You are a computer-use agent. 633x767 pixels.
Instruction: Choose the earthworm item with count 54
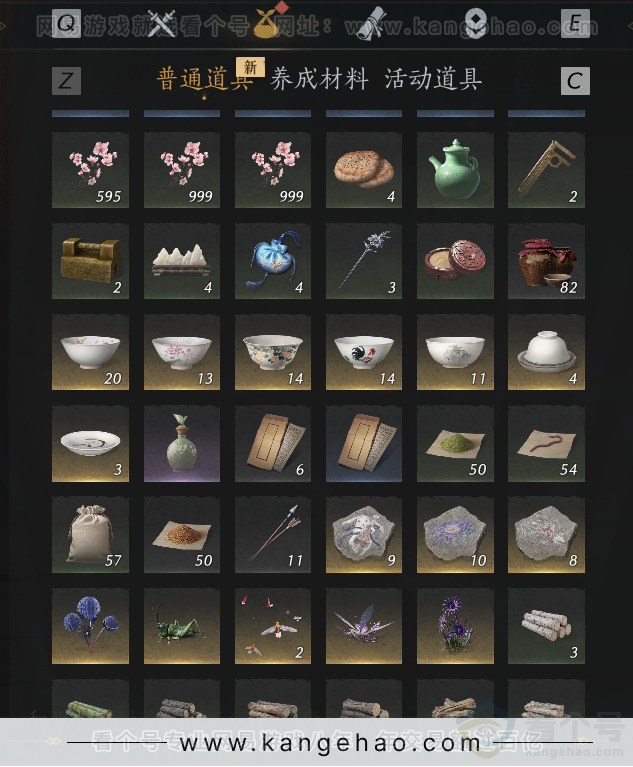coord(546,444)
